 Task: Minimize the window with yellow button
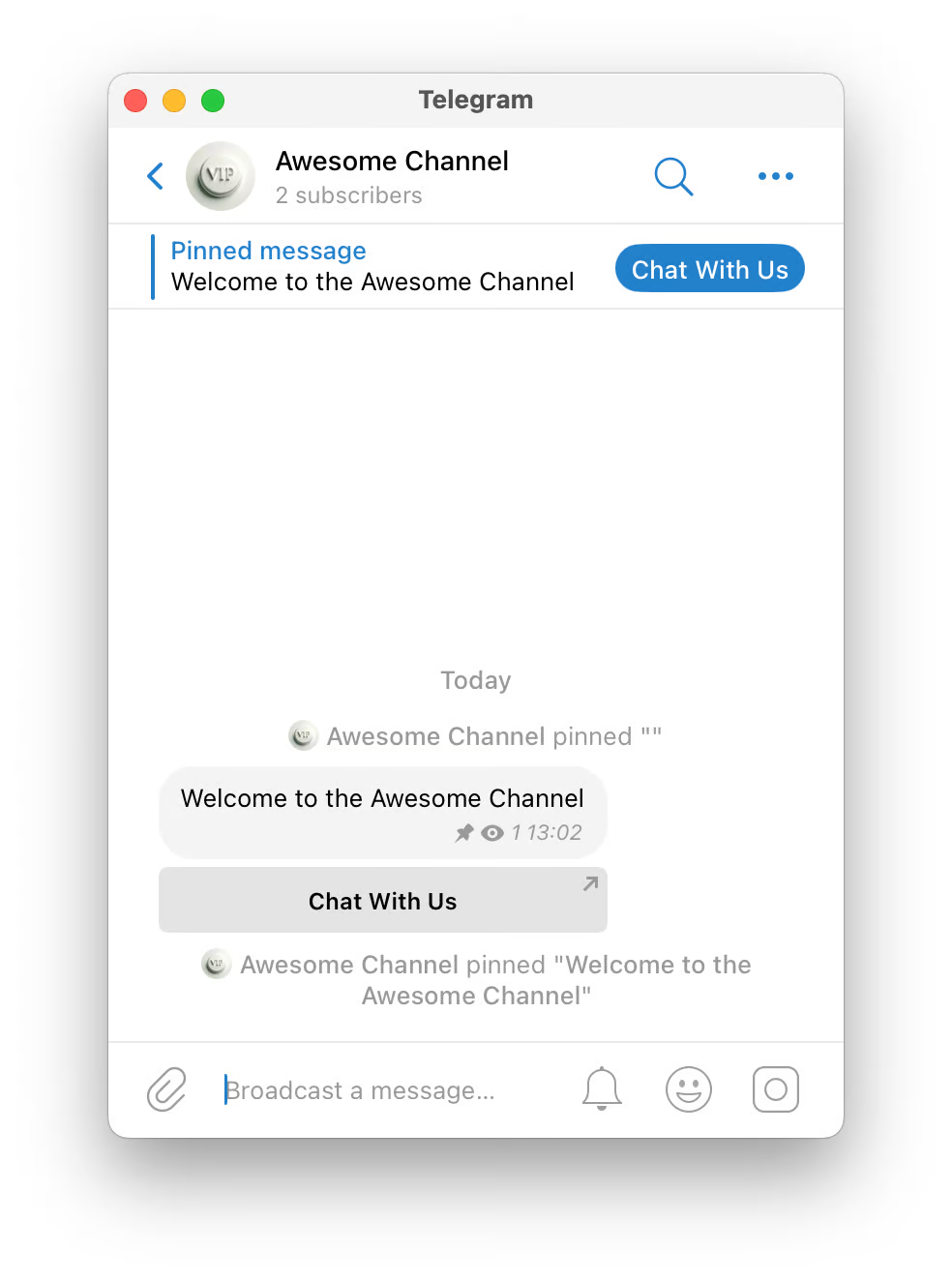coord(174,101)
